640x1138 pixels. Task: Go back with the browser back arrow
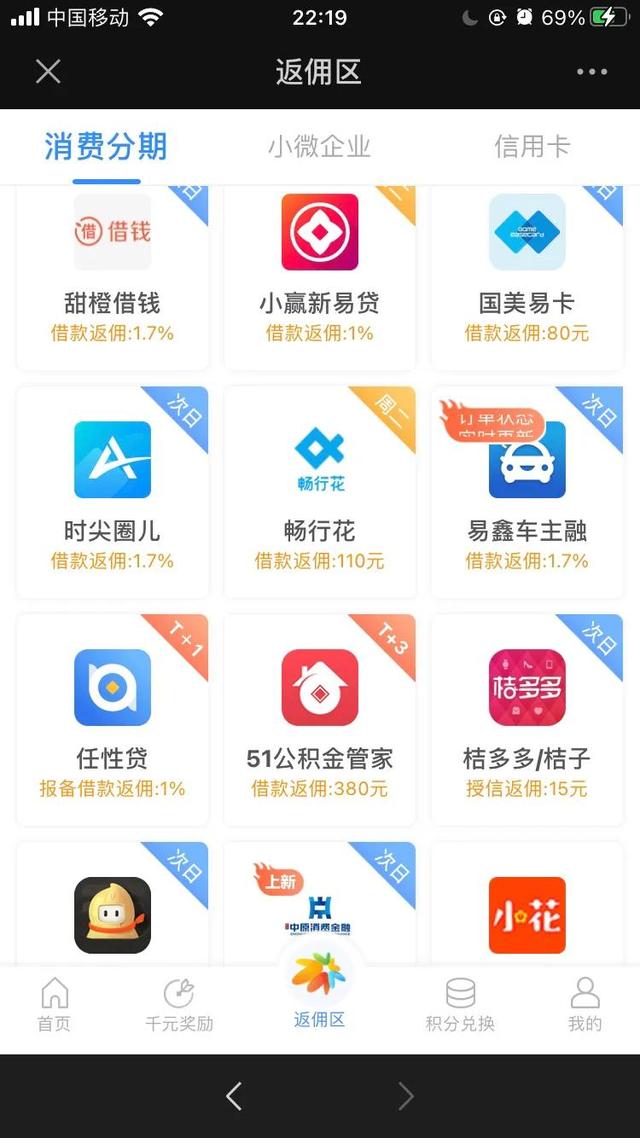click(x=234, y=1096)
